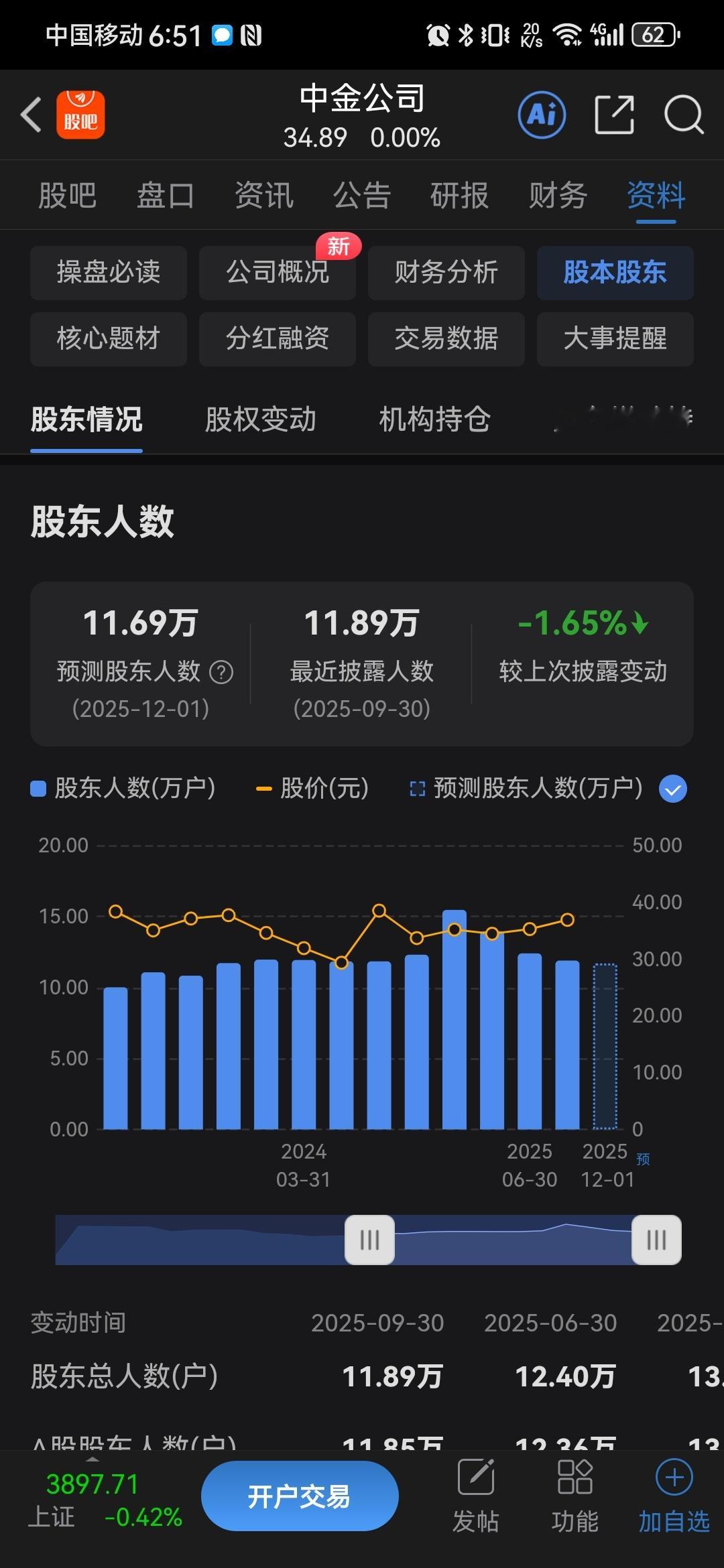
Task: Open the search magnifier icon
Action: click(682, 115)
